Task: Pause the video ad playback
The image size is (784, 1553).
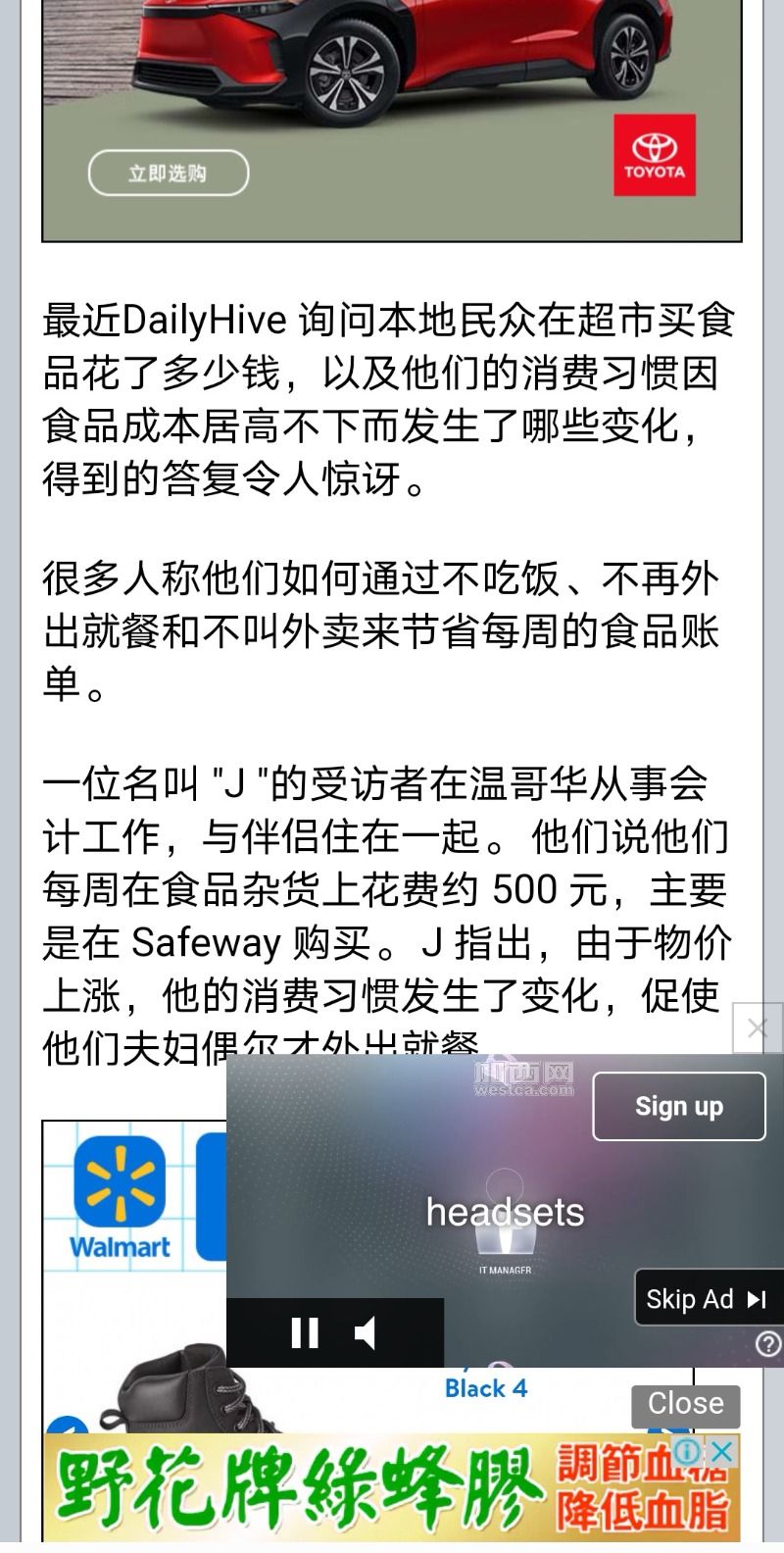Action: click(305, 1332)
